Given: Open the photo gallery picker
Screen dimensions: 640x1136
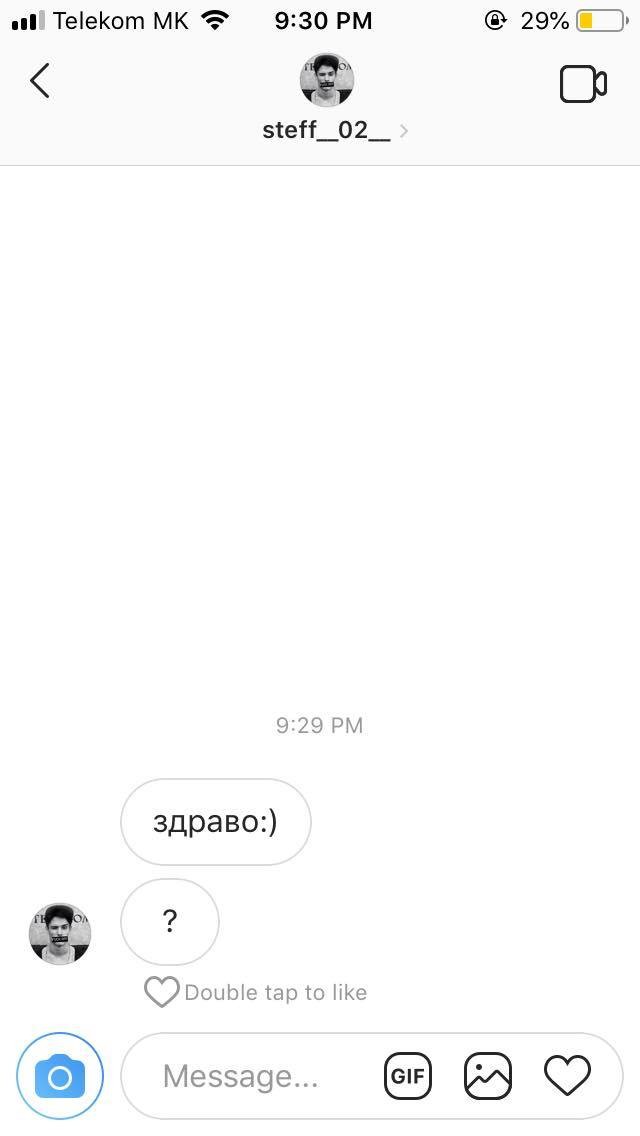Looking at the screenshot, I should [488, 1076].
